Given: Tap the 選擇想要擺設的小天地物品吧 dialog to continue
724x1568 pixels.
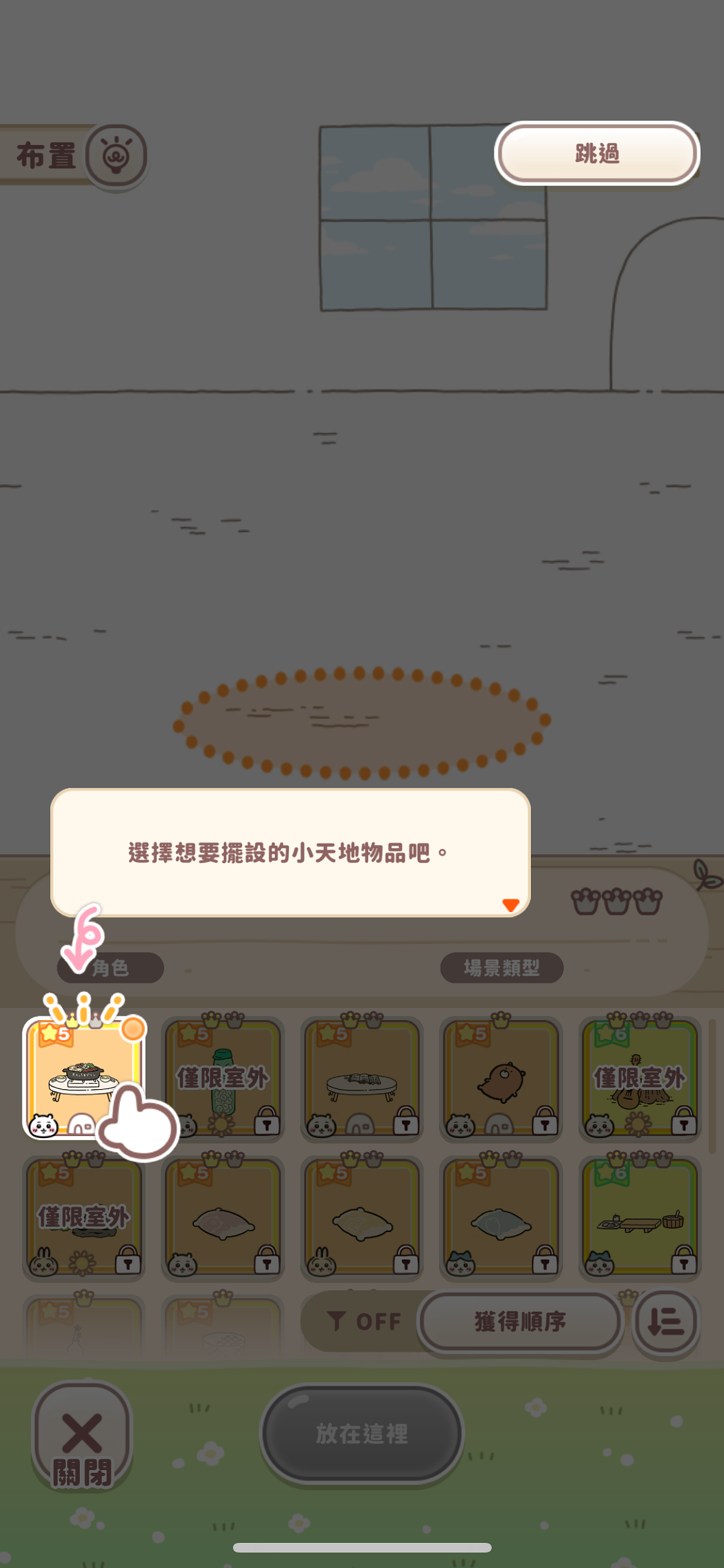Looking at the screenshot, I should (x=290, y=852).
